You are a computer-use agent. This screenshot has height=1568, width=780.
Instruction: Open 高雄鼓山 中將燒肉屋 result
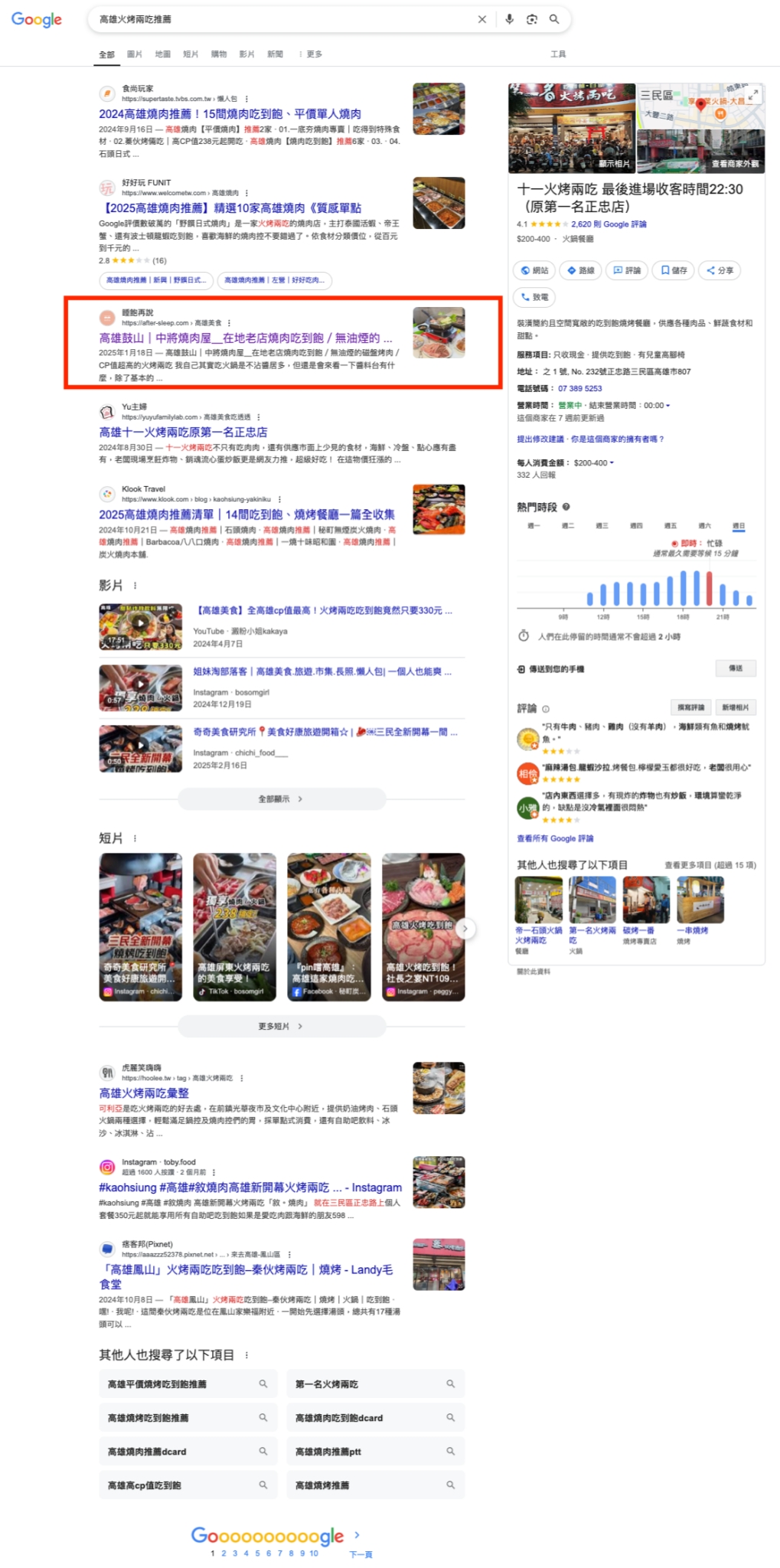pos(245,338)
